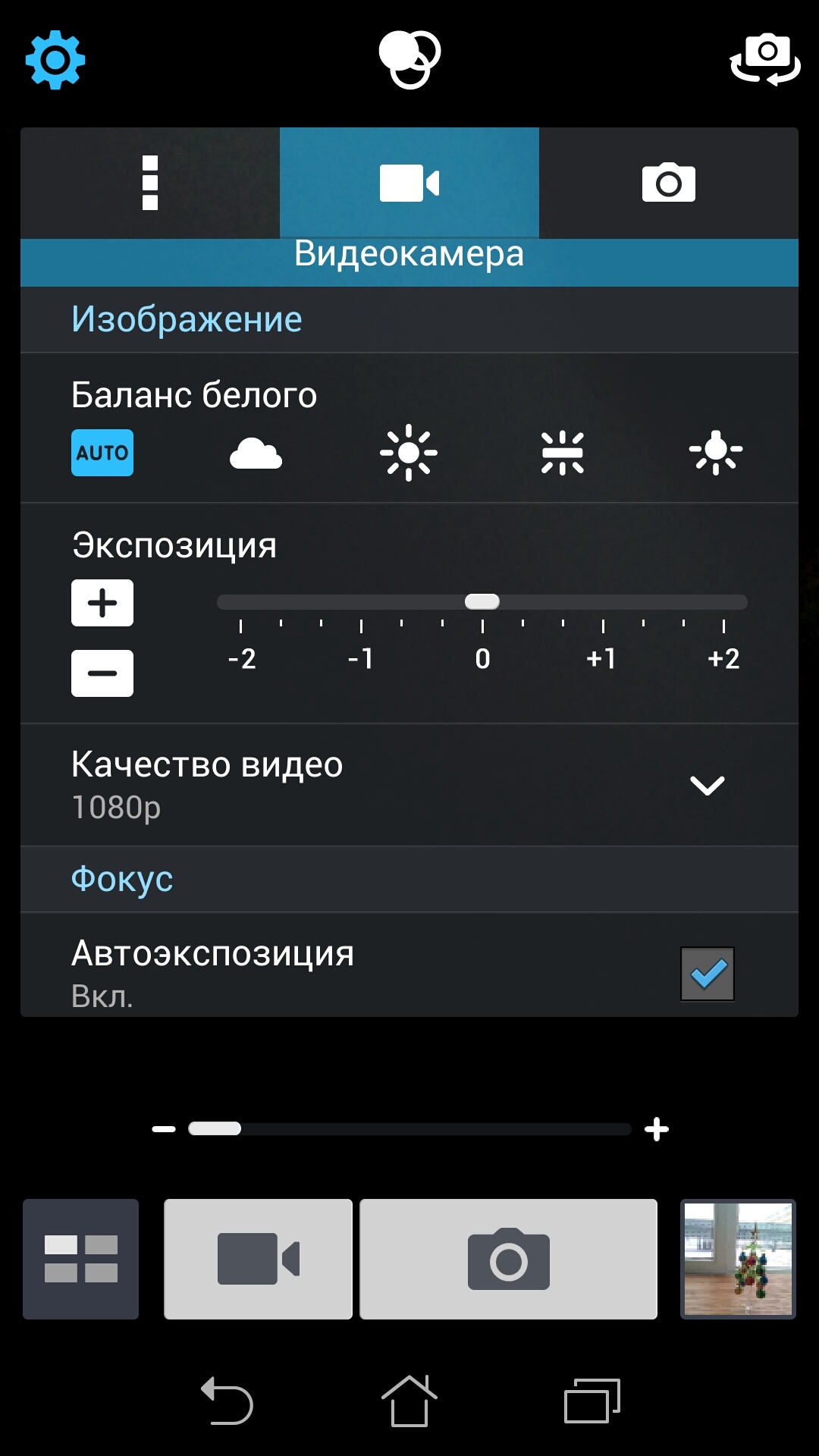Select AUTO white balance
This screenshot has width=819, height=1456.
[102, 453]
